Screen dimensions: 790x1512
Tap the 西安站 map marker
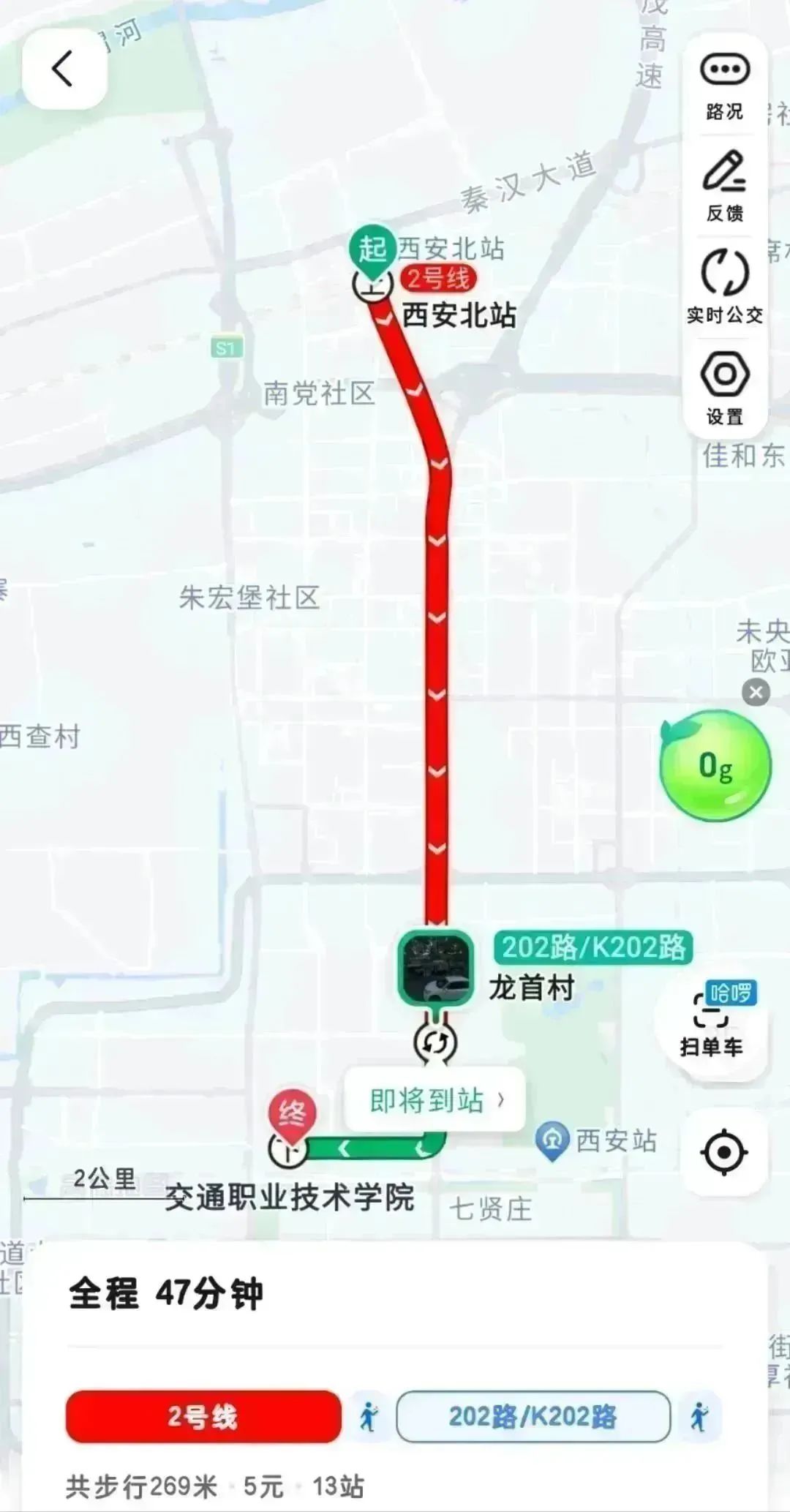click(552, 1140)
